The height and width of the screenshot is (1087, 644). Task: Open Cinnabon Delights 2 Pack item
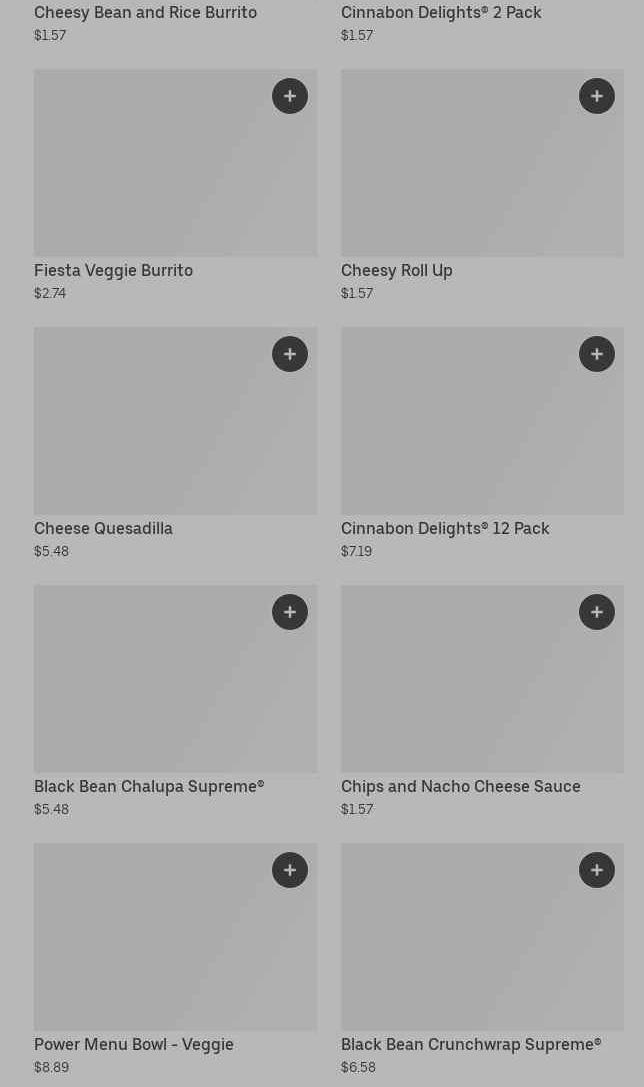point(441,13)
